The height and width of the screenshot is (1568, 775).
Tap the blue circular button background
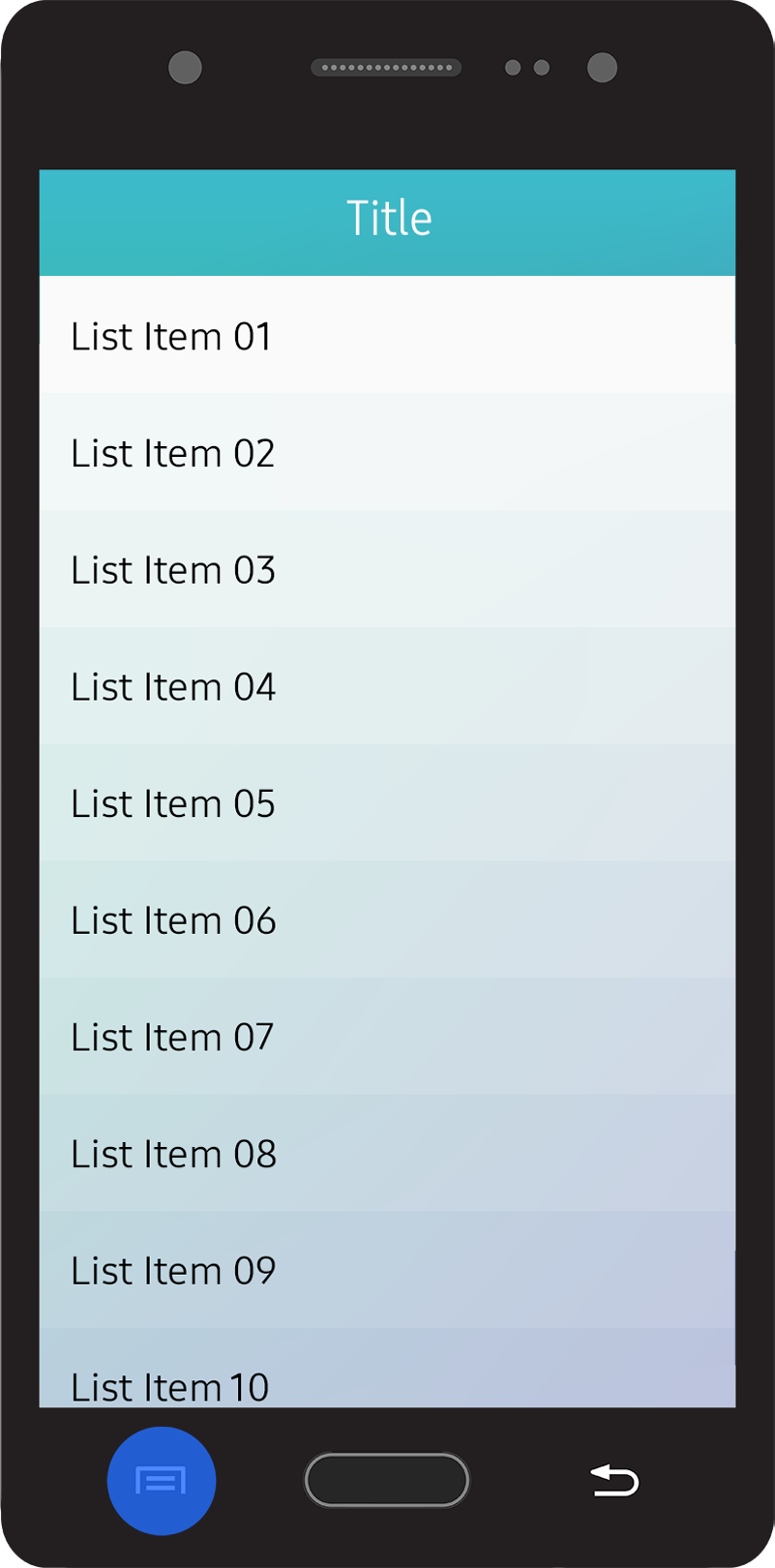tap(161, 1480)
